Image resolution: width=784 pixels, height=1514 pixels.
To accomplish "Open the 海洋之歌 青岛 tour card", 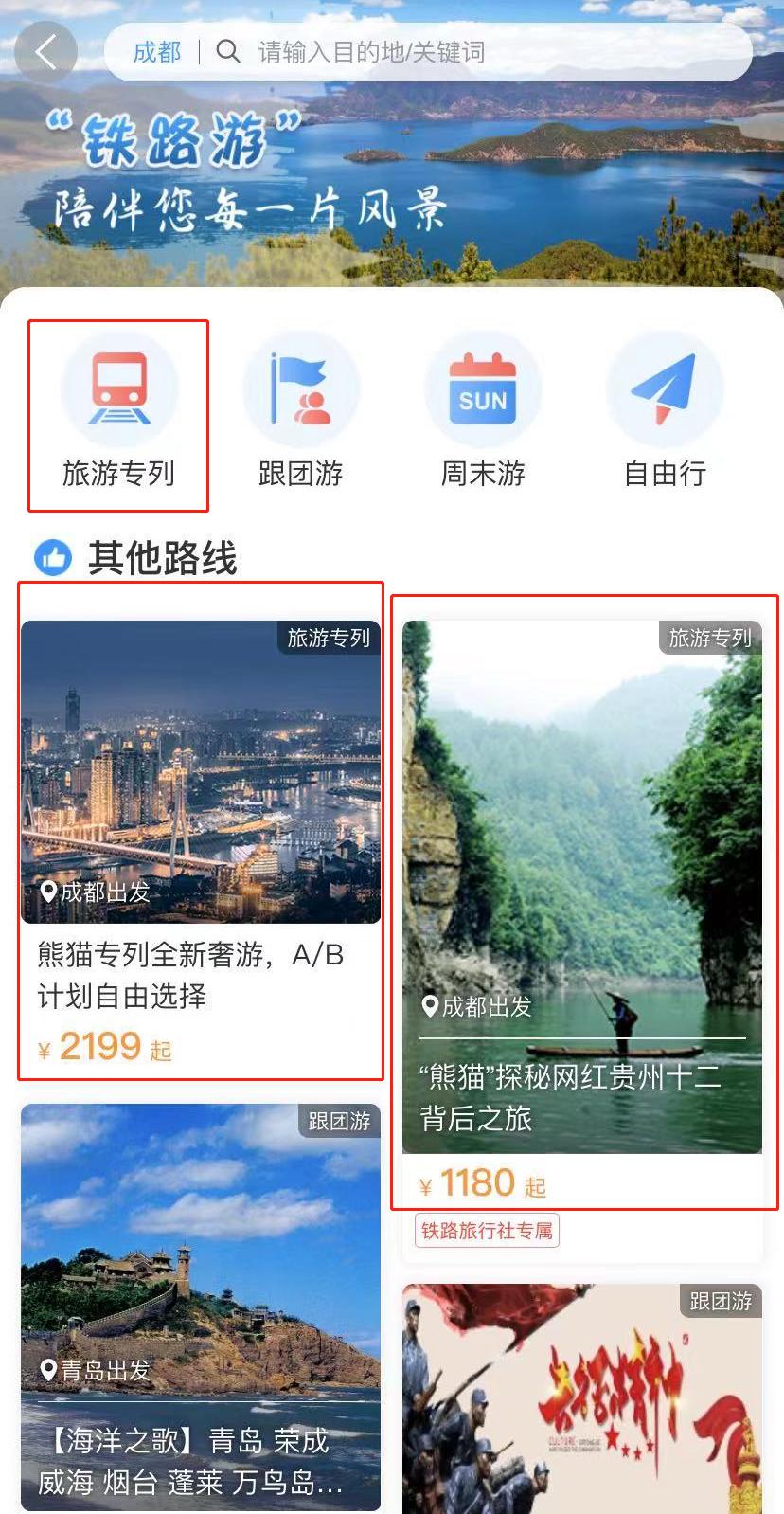I will pyautogui.click(x=201, y=1307).
